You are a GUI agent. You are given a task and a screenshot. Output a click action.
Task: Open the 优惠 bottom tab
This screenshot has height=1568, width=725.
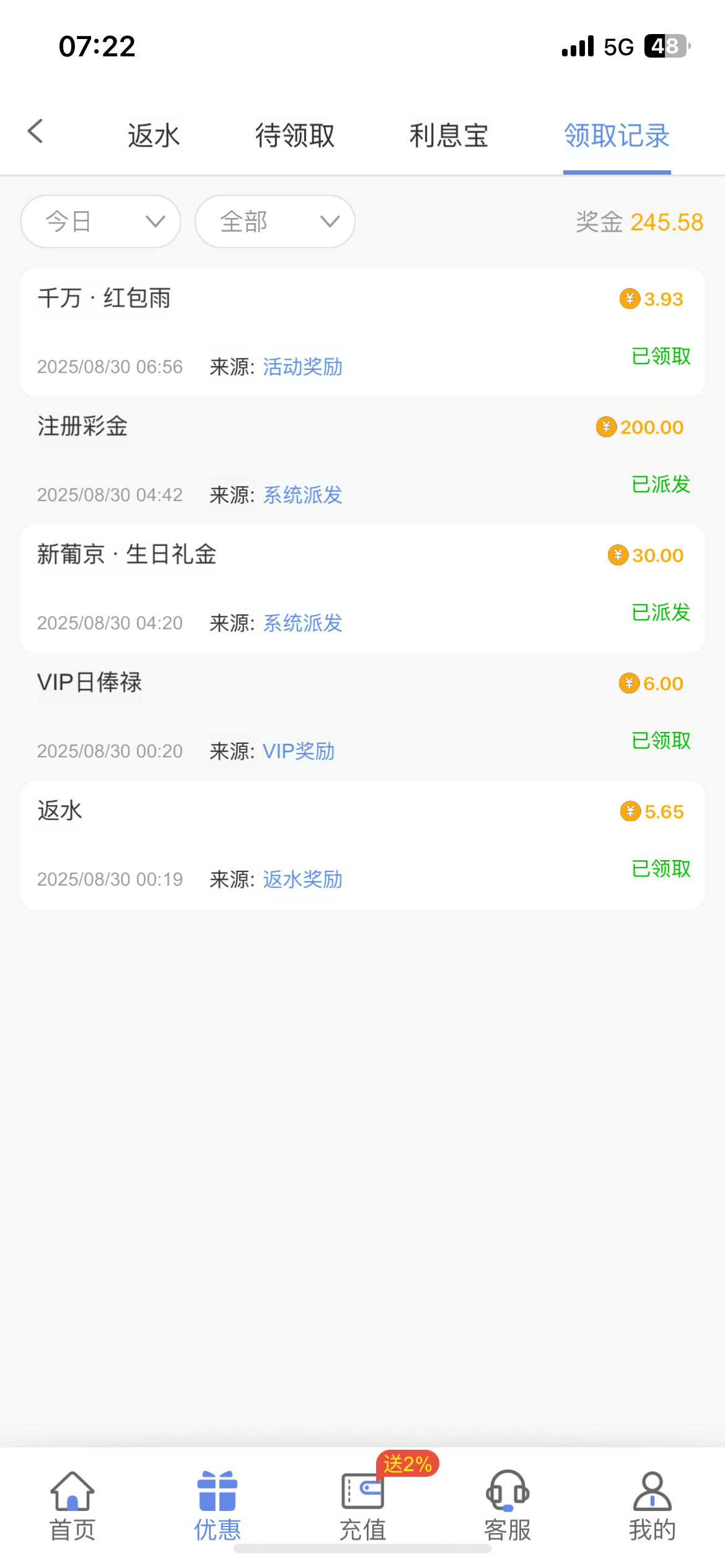tap(217, 1506)
